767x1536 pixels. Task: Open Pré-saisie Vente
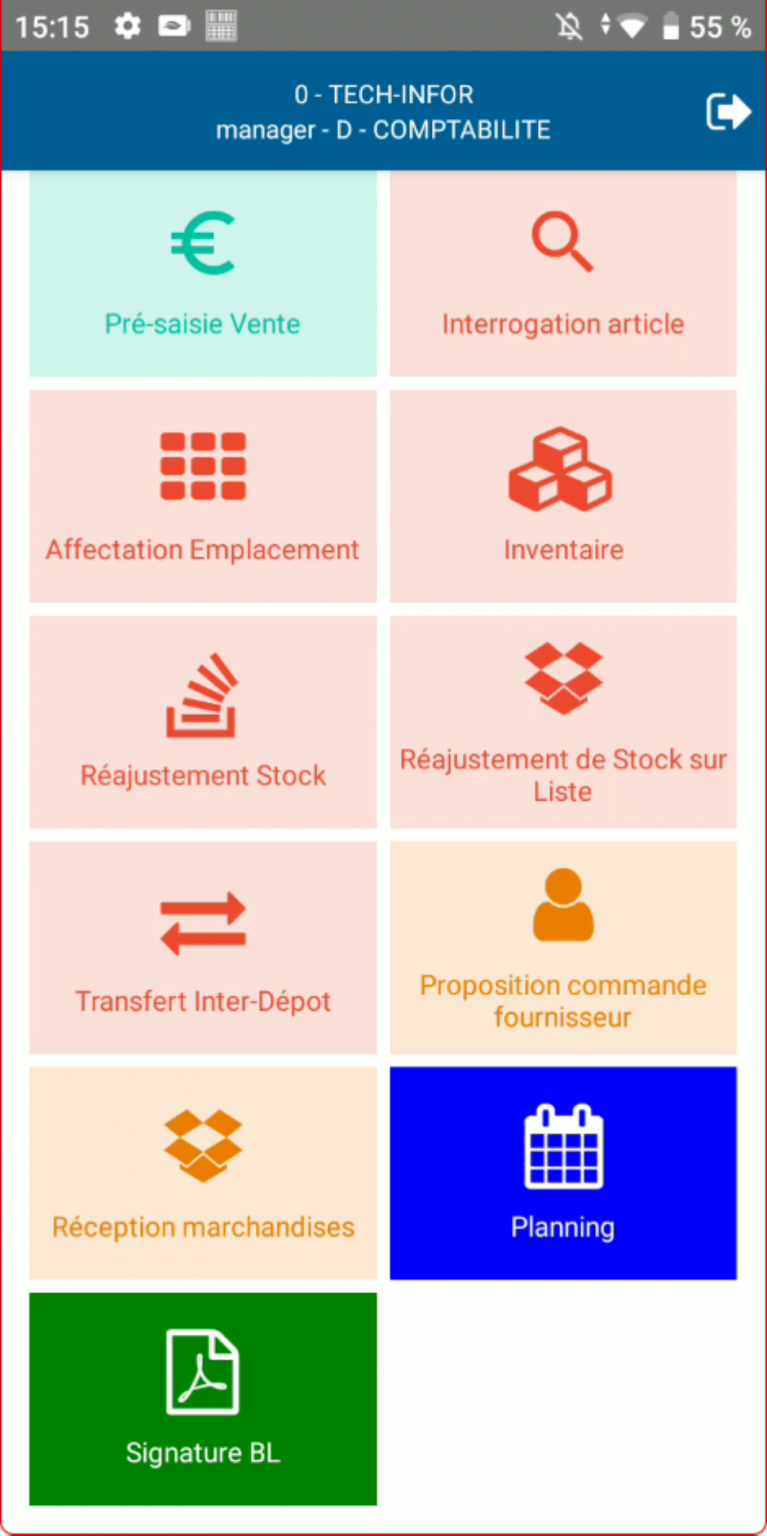(x=203, y=272)
